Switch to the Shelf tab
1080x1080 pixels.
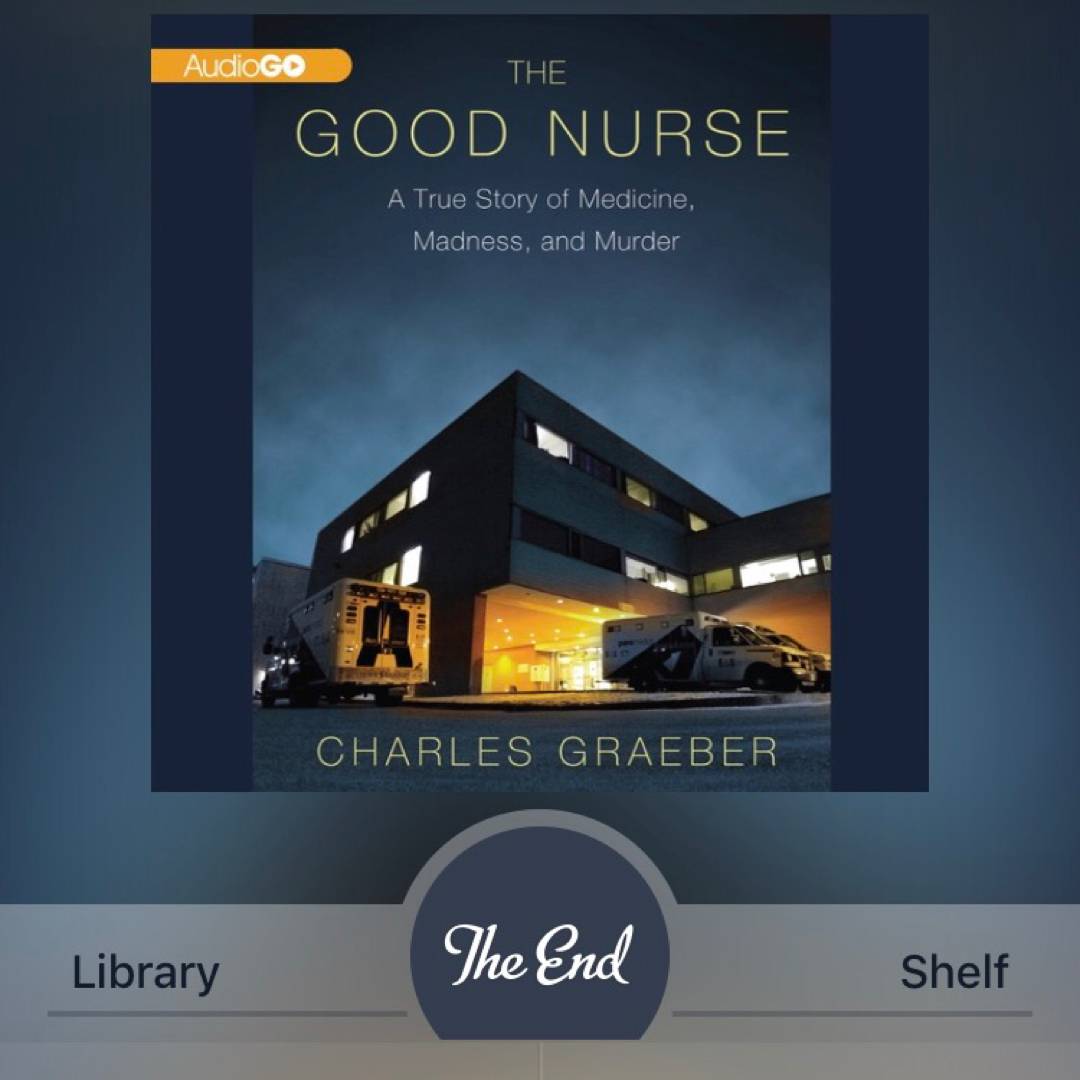click(954, 972)
